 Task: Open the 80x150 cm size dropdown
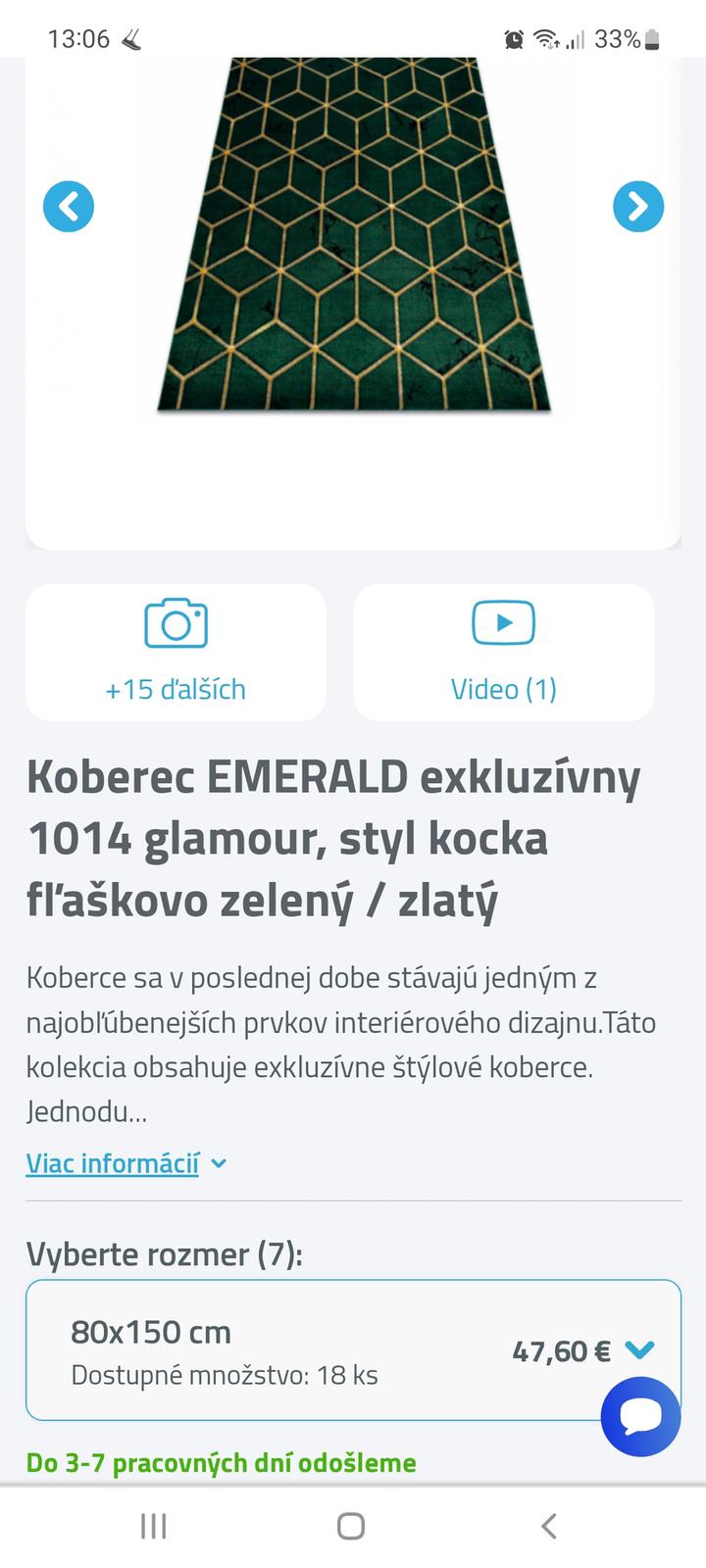(353, 1349)
